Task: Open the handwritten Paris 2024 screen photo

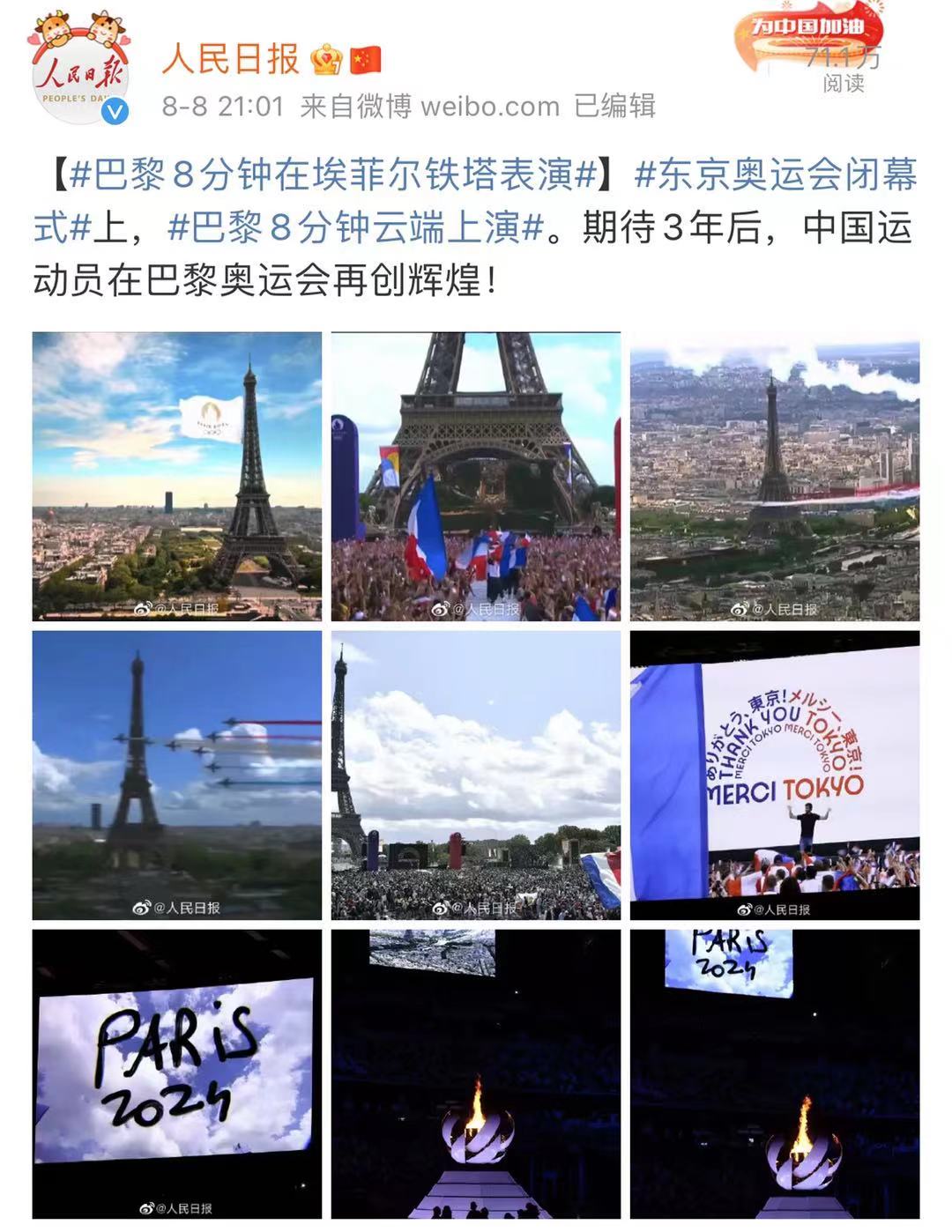Action: coord(177,1073)
